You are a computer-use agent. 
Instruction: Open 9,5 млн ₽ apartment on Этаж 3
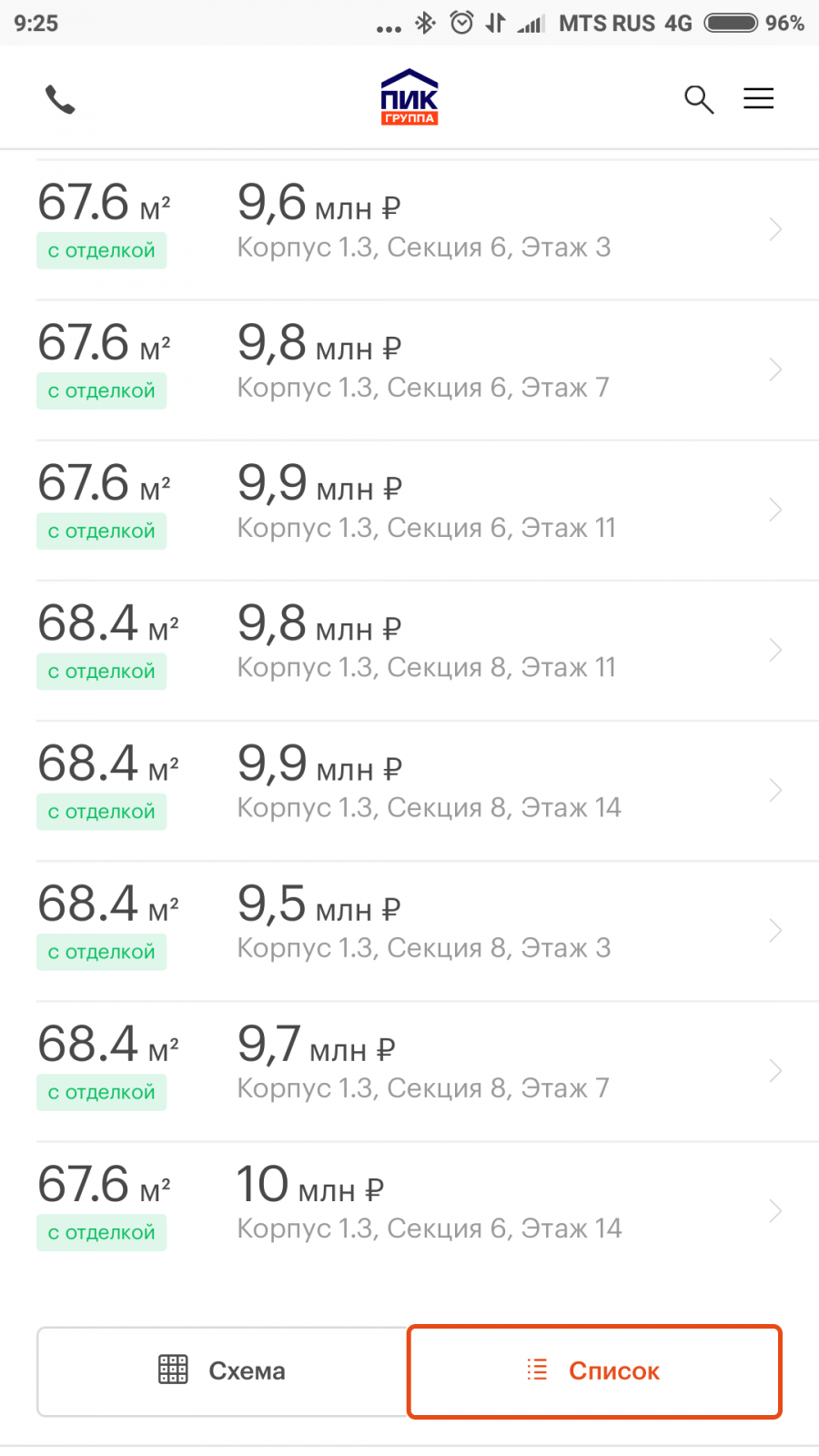pyautogui.click(x=428, y=931)
